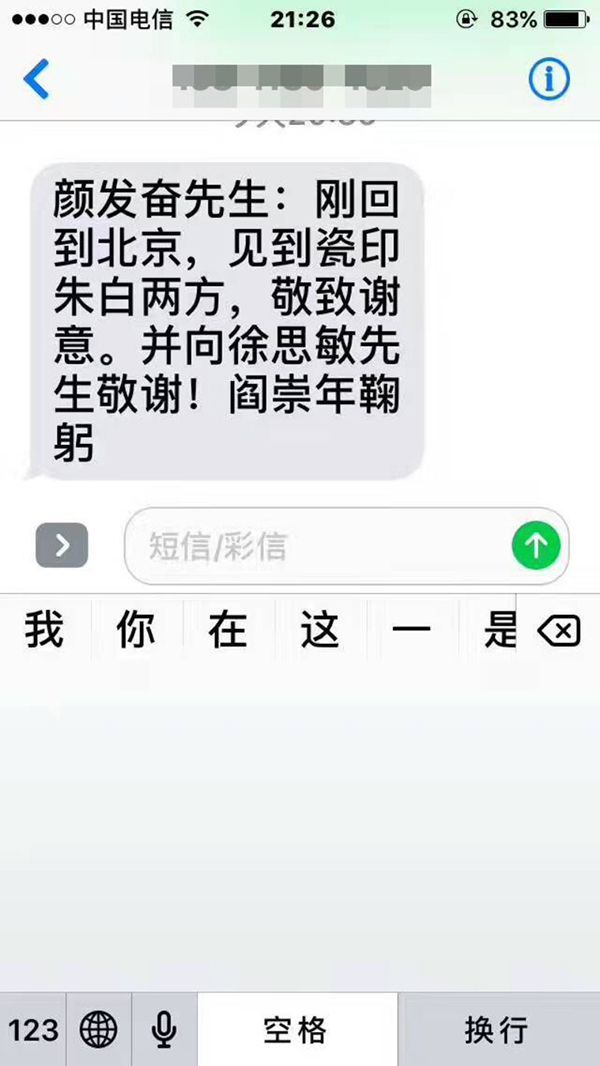Insert the suggested word 是

click(x=500, y=632)
